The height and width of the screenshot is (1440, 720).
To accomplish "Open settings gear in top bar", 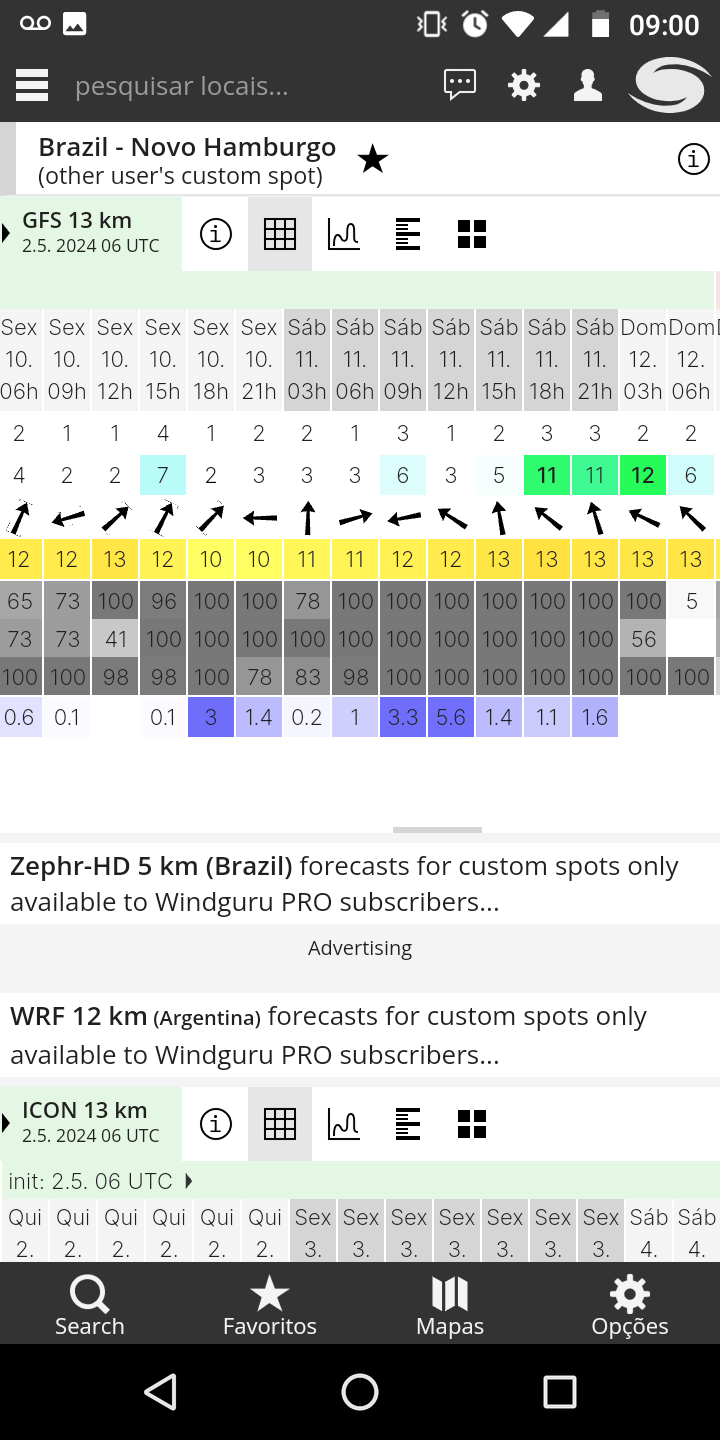I will pyautogui.click(x=524, y=85).
